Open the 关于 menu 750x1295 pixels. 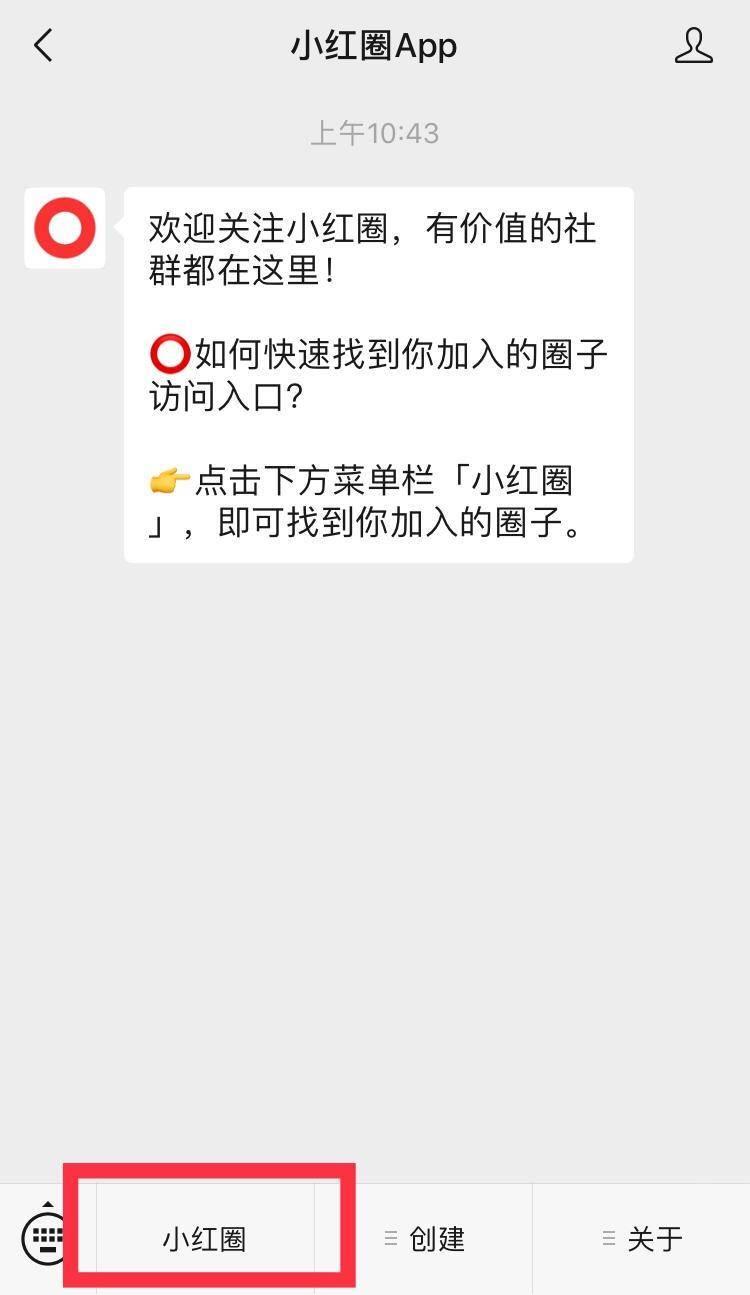point(642,1239)
